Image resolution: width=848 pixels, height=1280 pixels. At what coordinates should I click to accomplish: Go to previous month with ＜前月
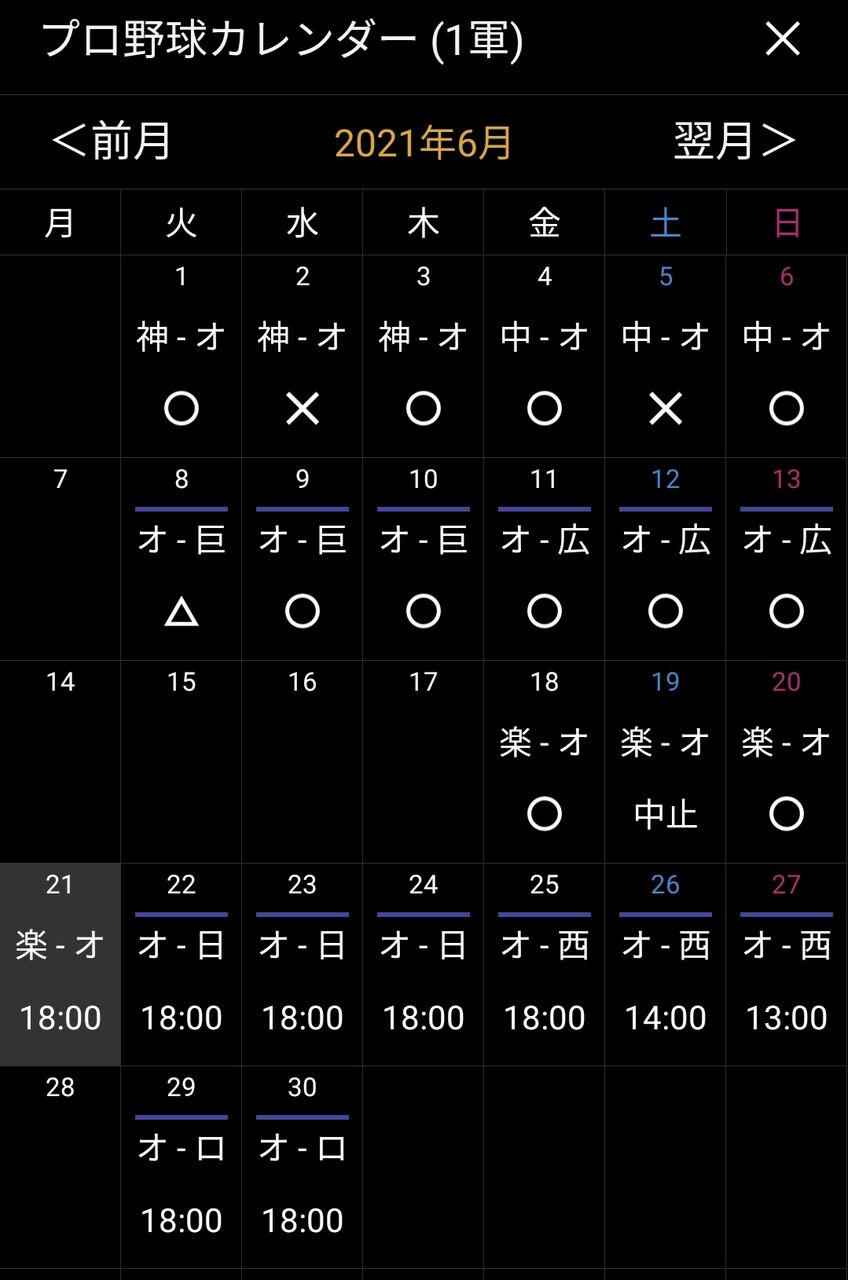(x=112, y=142)
